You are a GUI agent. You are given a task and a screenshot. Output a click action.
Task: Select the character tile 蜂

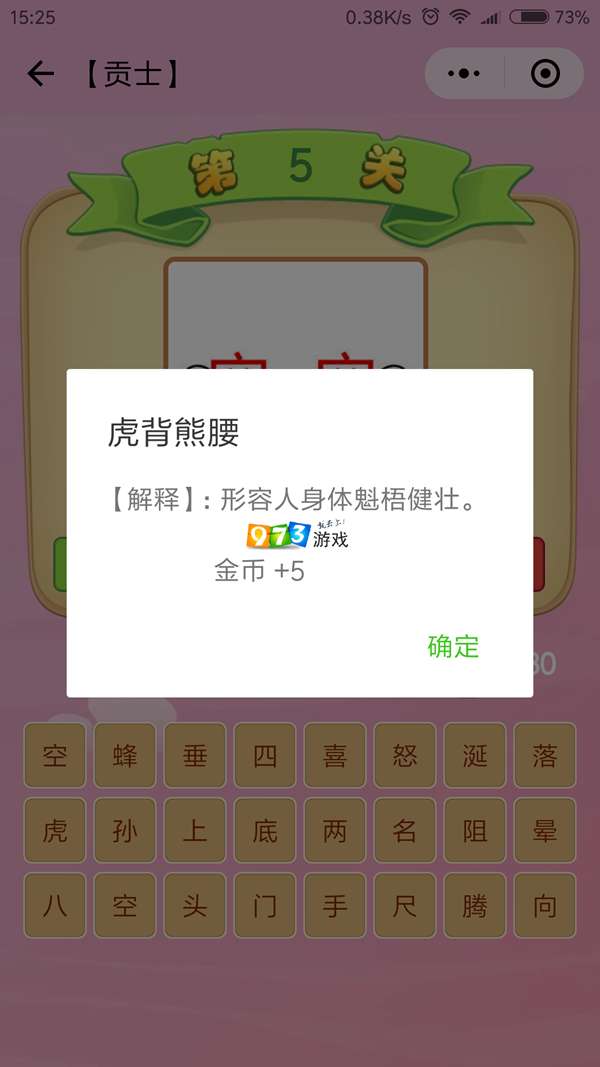[x=124, y=755]
